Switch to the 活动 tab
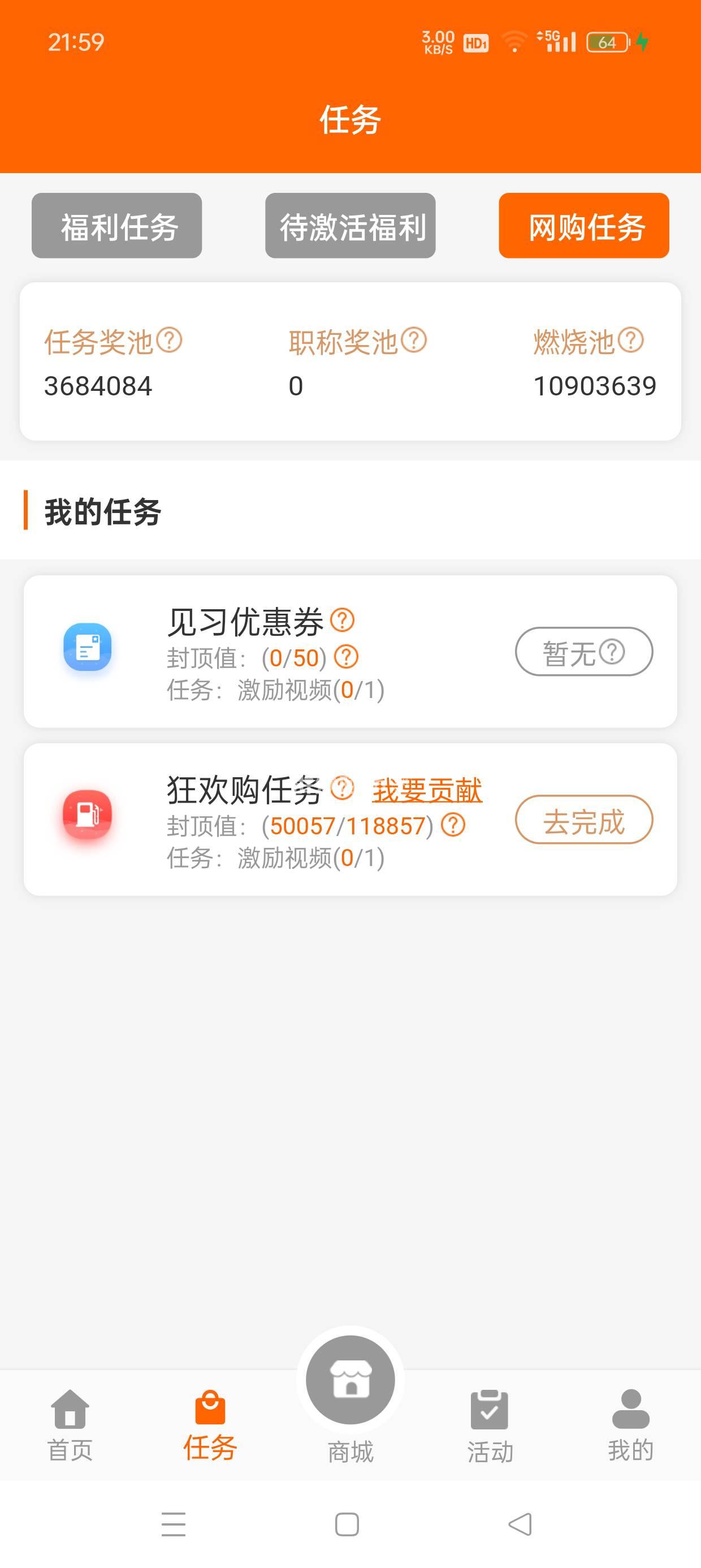 pyautogui.click(x=490, y=1424)
